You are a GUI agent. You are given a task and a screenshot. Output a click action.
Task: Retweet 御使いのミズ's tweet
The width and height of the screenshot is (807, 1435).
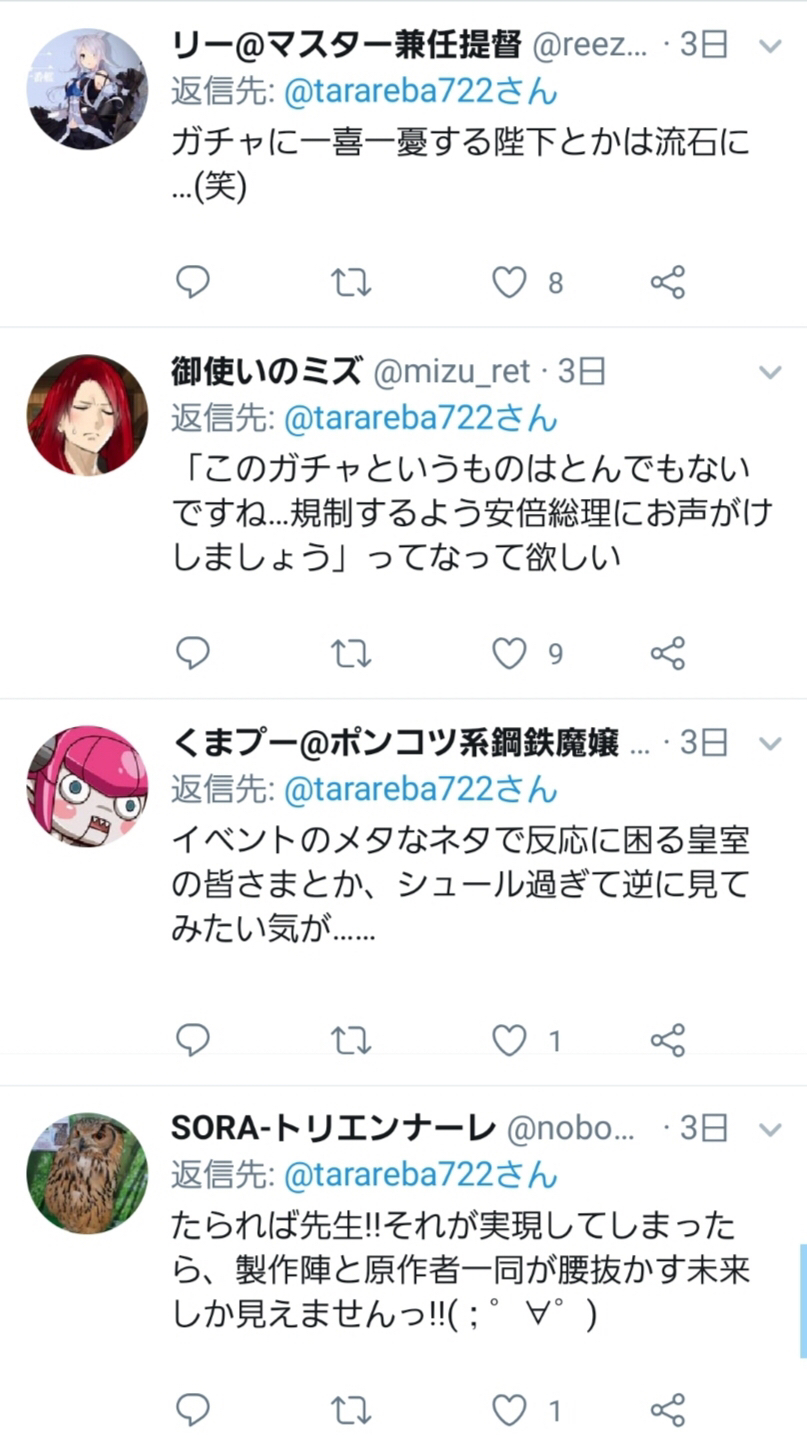tap(351, 655)
